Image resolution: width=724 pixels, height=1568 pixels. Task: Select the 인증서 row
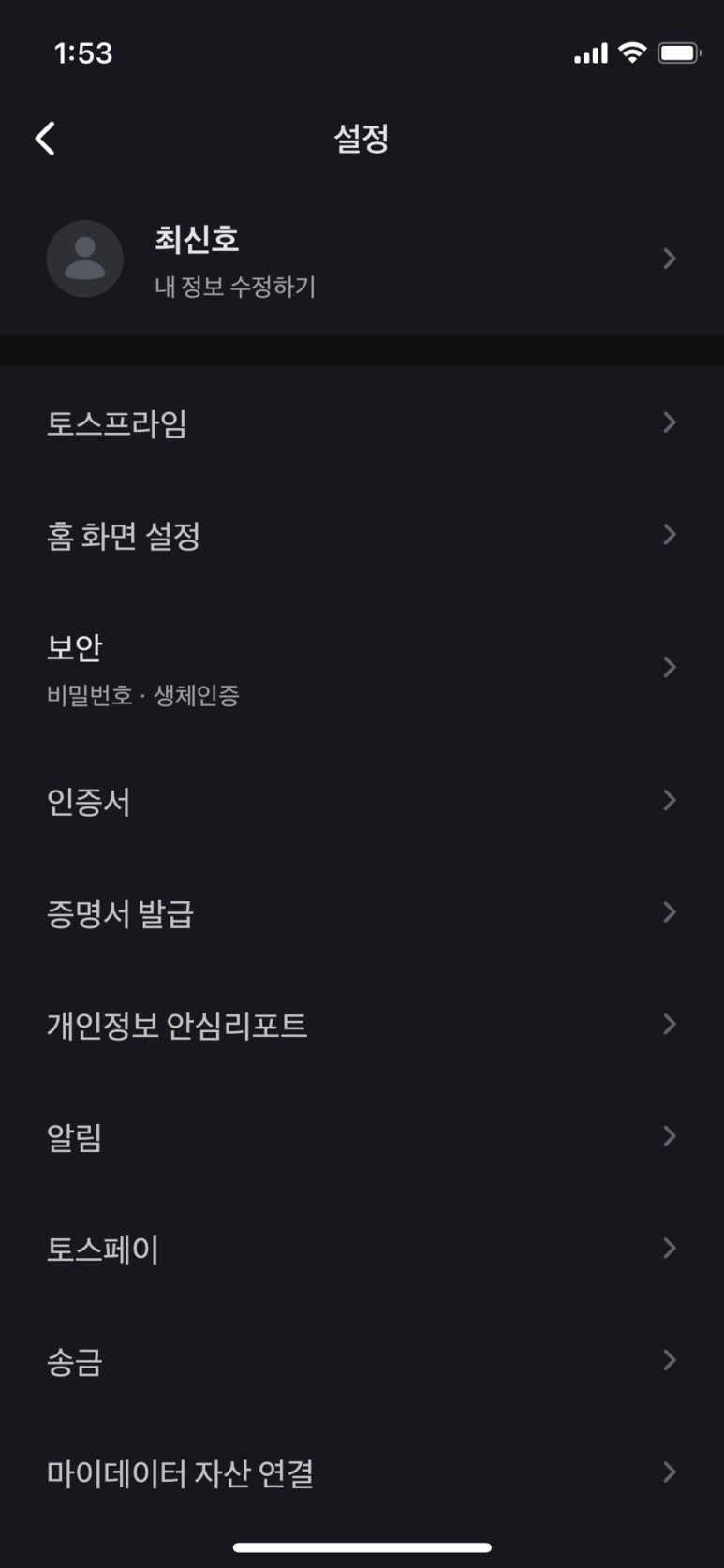coord(362,801)
